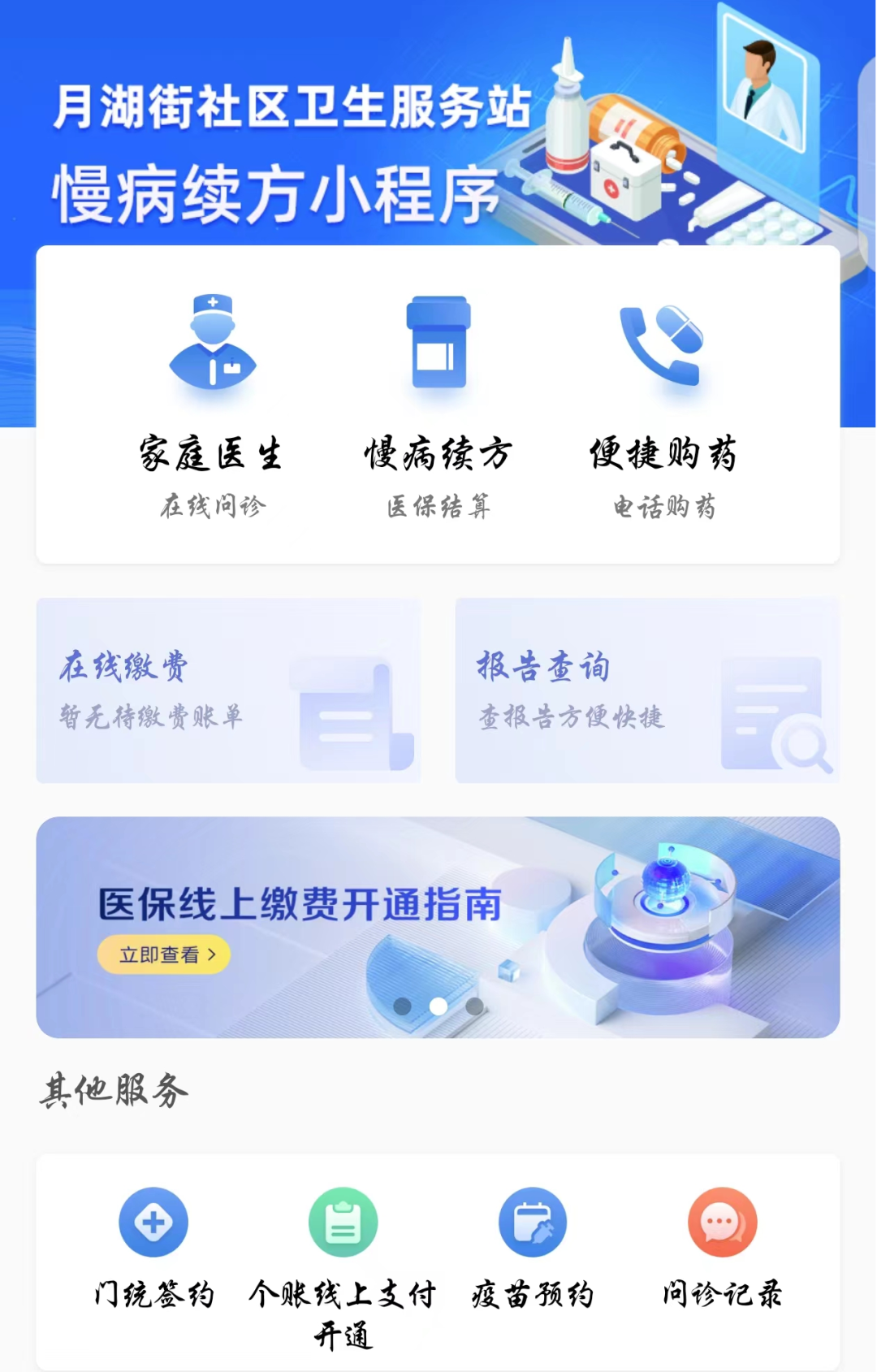Open 慢病续方 prescription renewal

point(438,405)
